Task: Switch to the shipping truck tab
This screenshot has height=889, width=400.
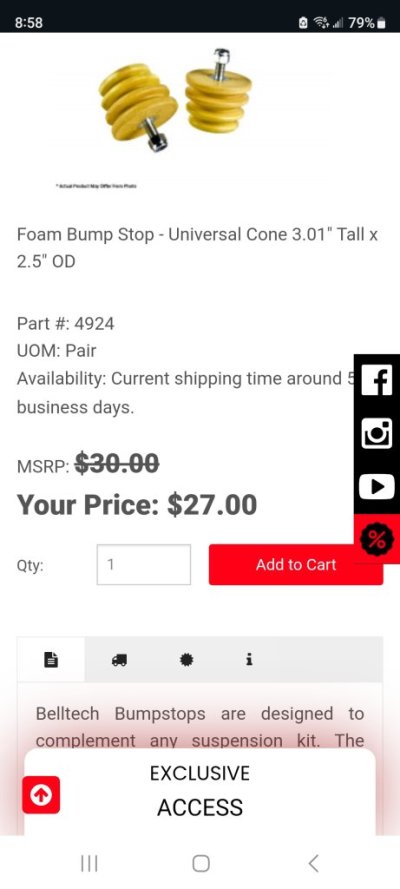Action: click(x=119, y=659)
